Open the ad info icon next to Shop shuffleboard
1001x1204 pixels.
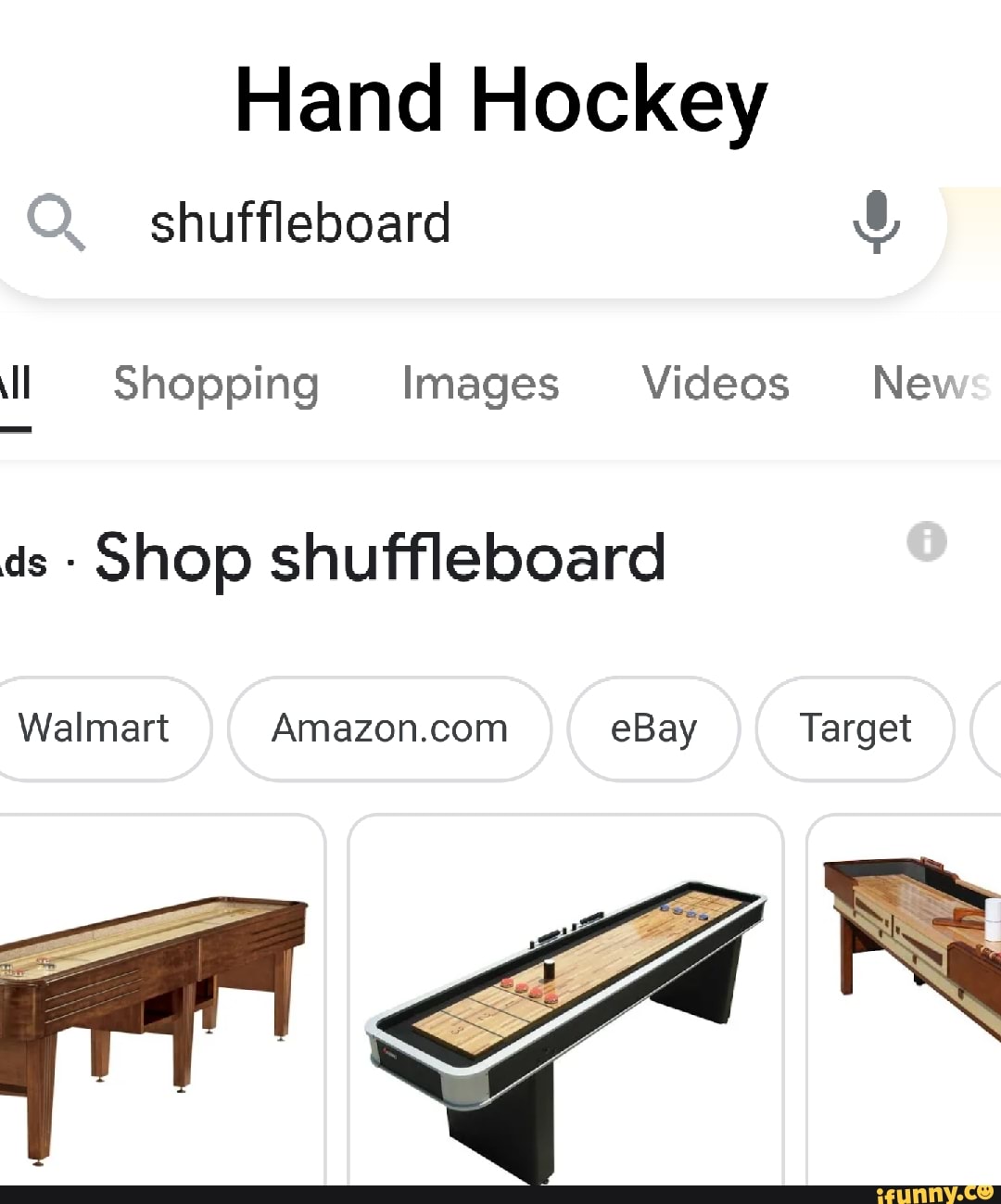[927, 542]
